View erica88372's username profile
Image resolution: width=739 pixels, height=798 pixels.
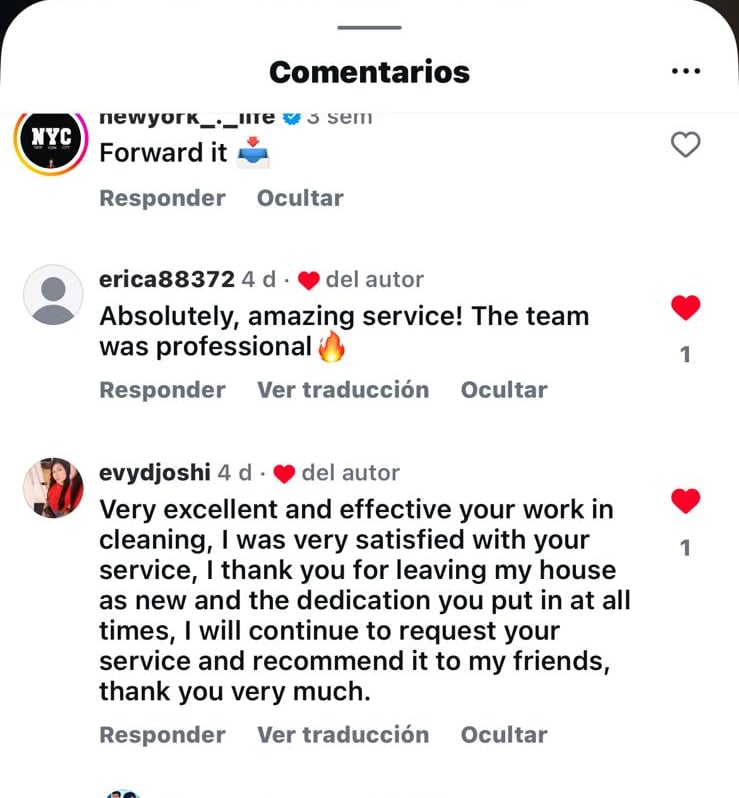tap(167, 280)
